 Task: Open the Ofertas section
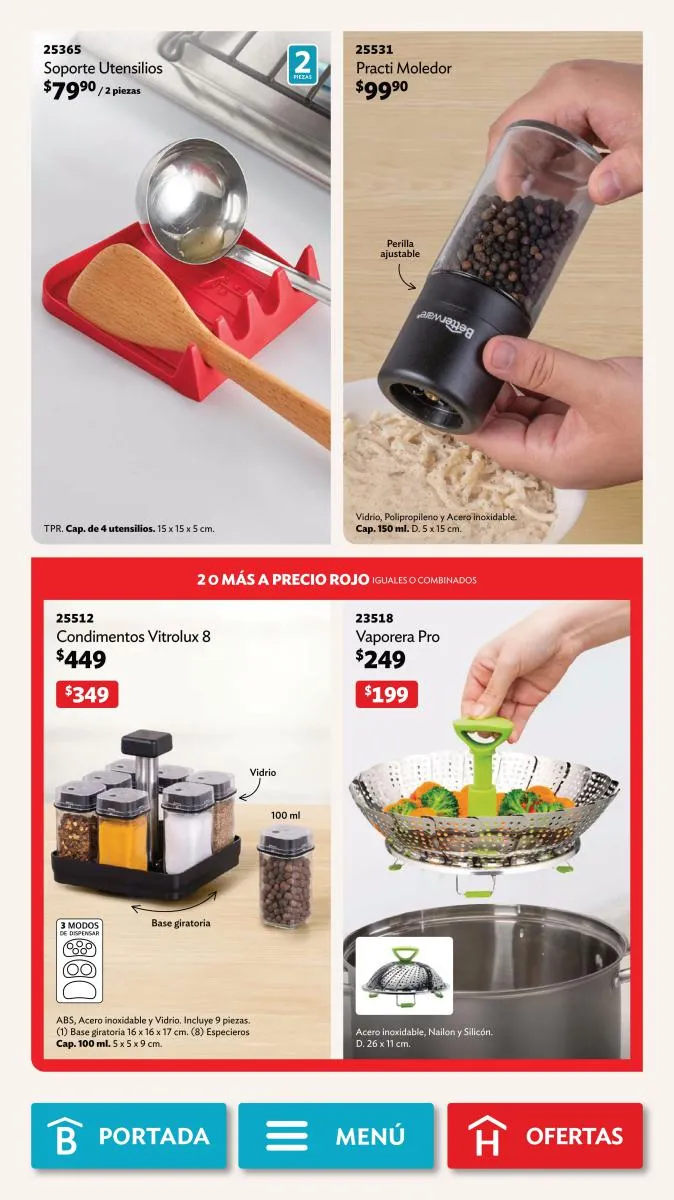(x=545, y=1136)
